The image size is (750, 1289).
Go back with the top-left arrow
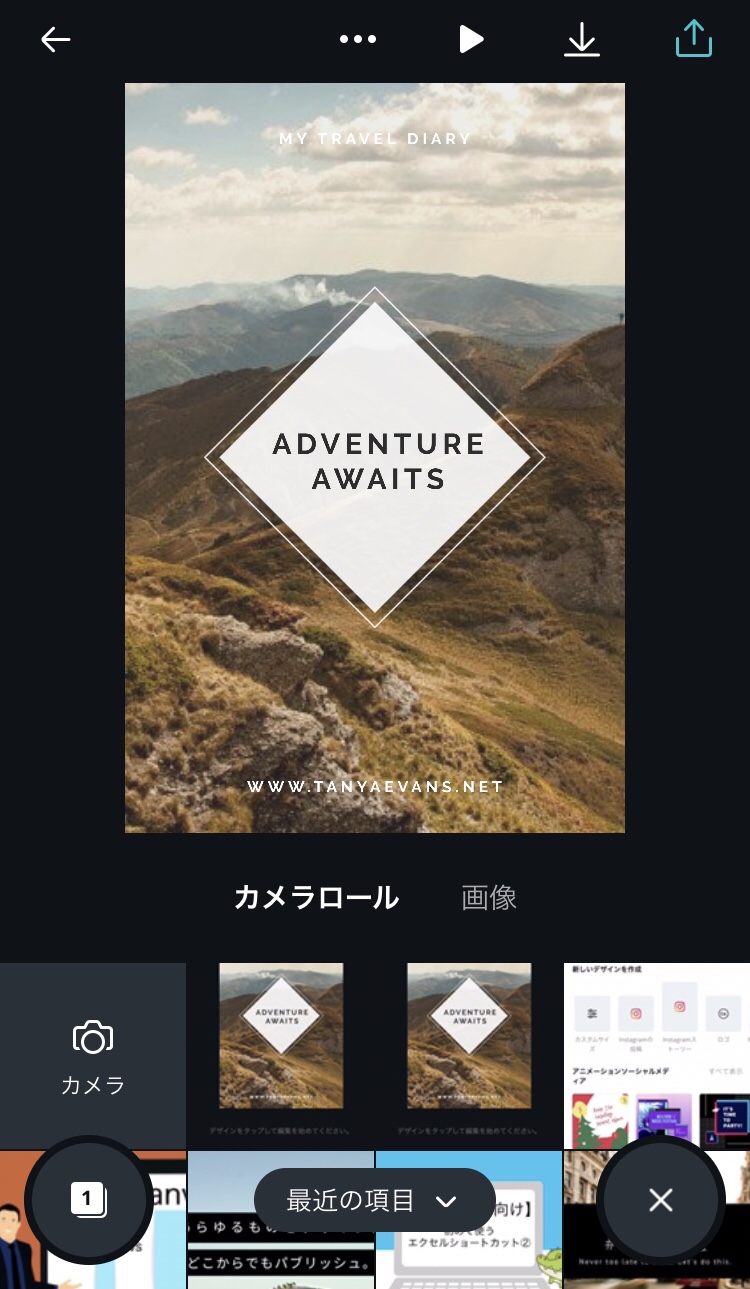coord(56,40)
